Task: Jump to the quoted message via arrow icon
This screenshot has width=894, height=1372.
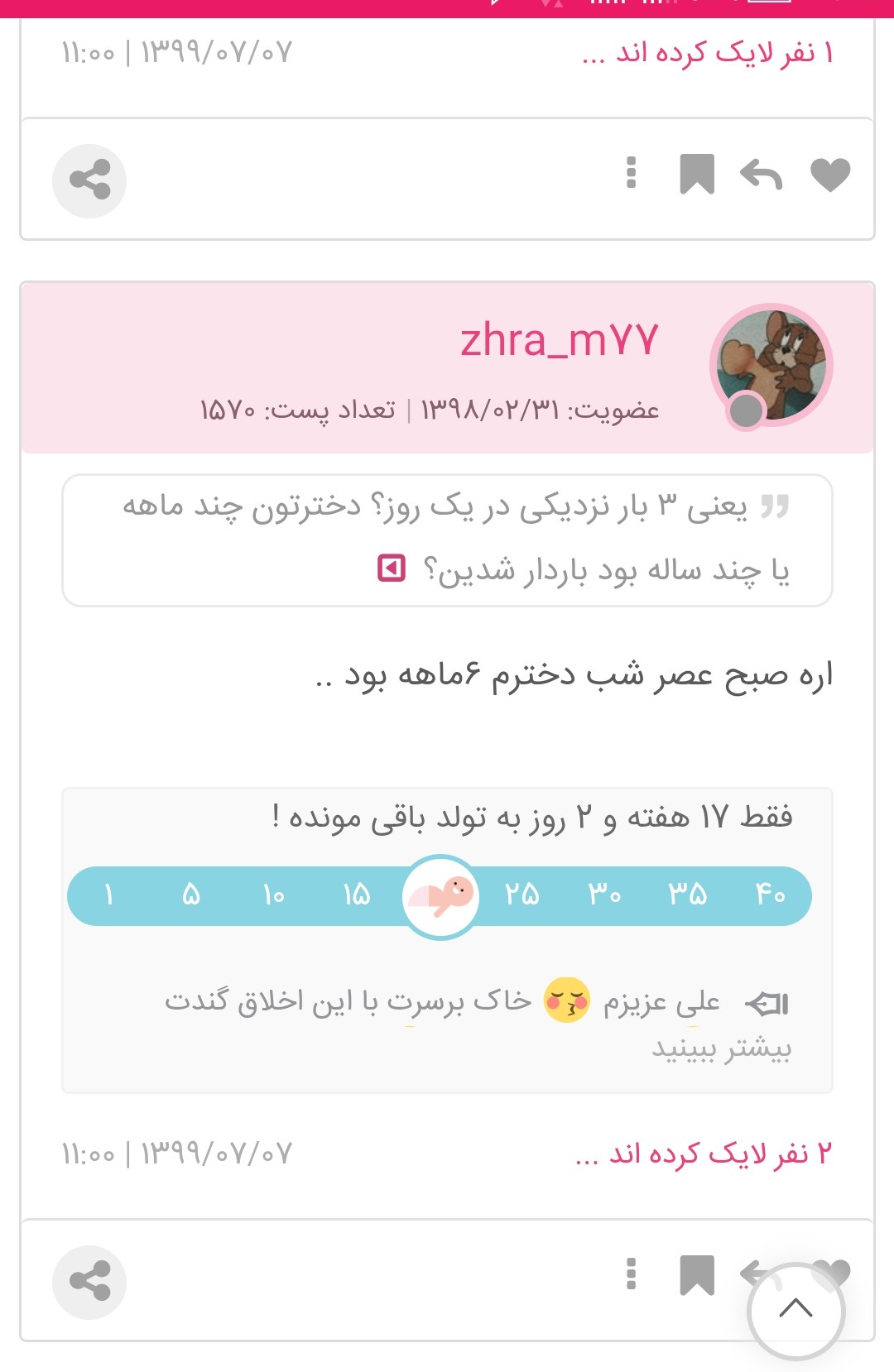Action: coord(392,568)
